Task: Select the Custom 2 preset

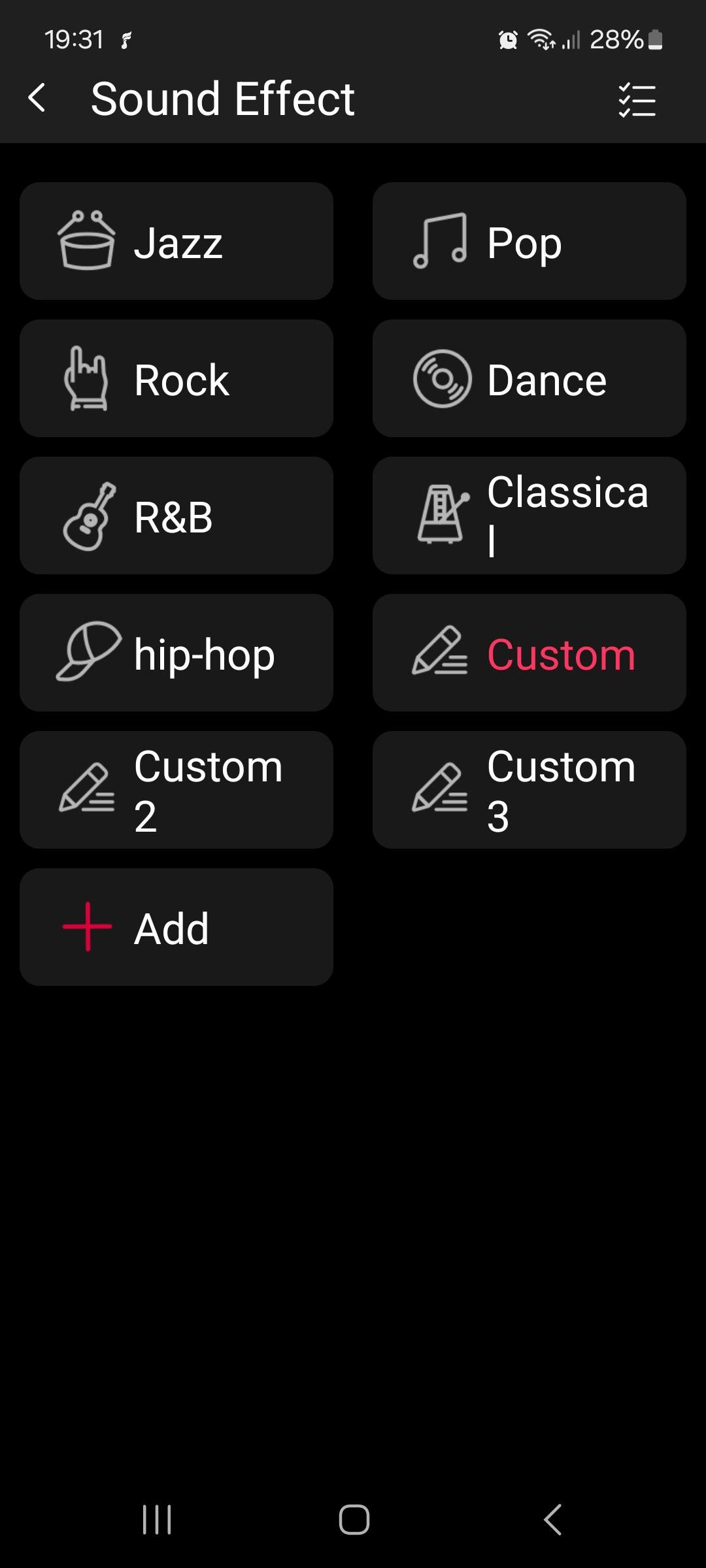Action: point(176,790)
